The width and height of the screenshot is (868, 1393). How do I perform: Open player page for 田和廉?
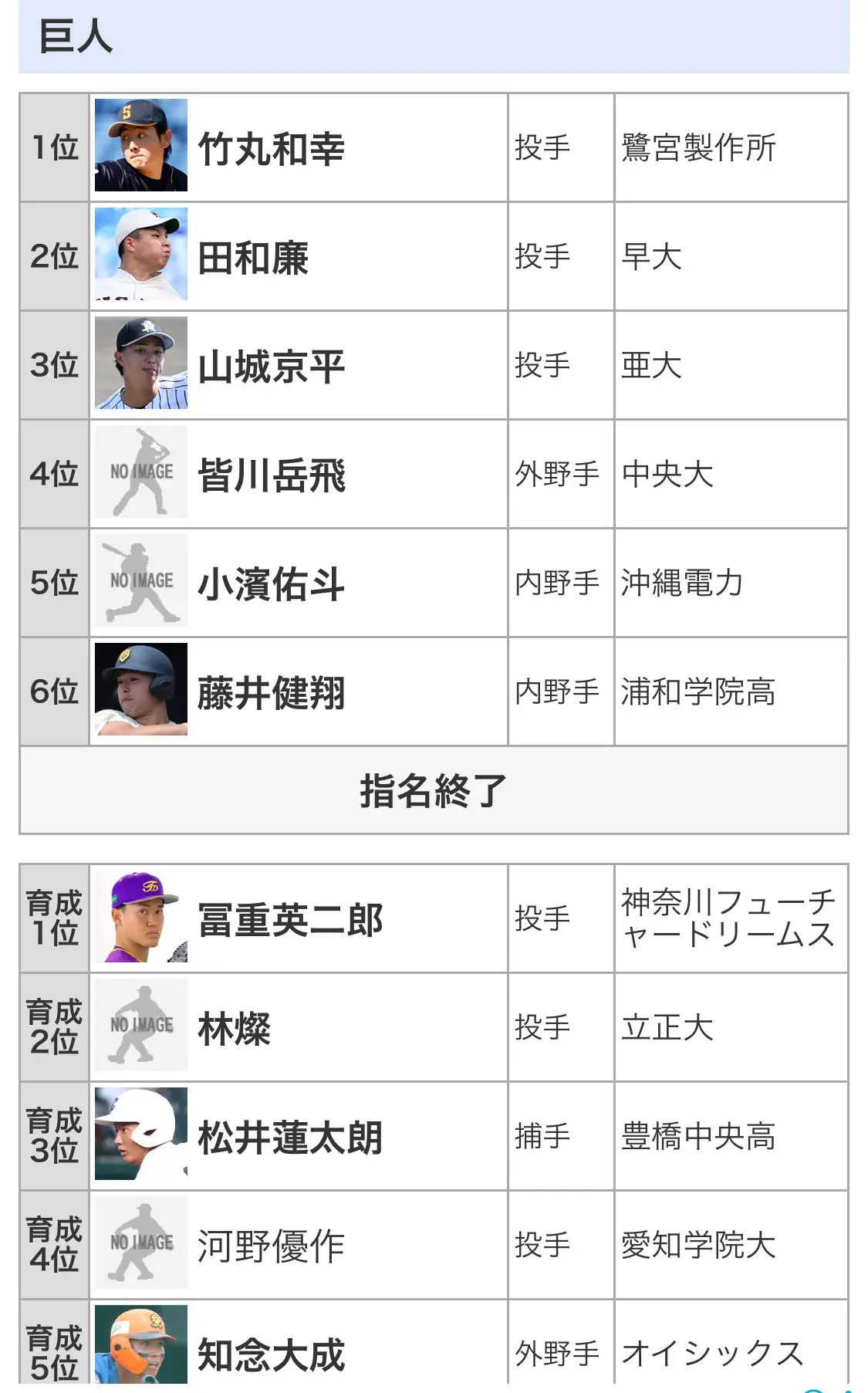253,258
